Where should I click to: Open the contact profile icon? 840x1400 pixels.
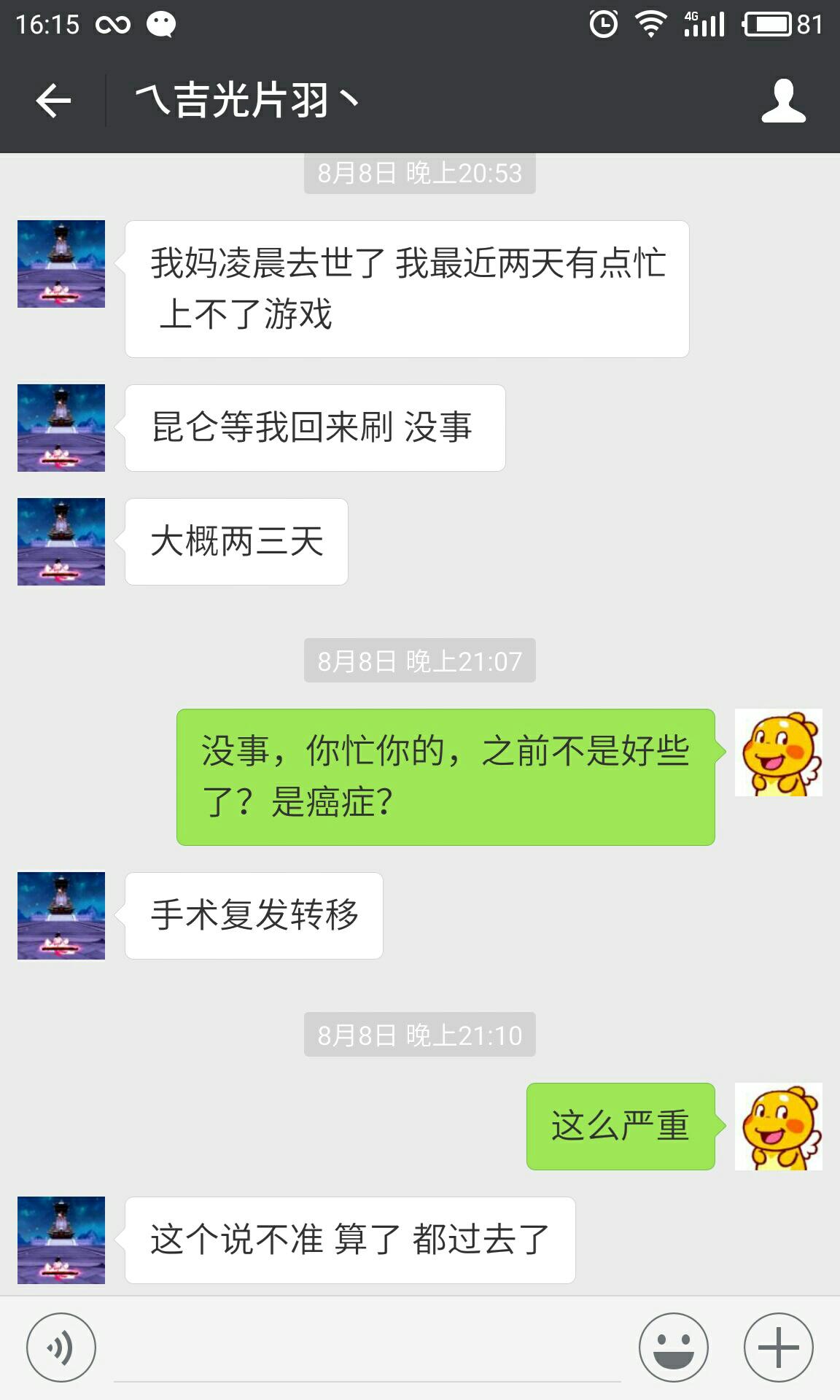[783, 101]
